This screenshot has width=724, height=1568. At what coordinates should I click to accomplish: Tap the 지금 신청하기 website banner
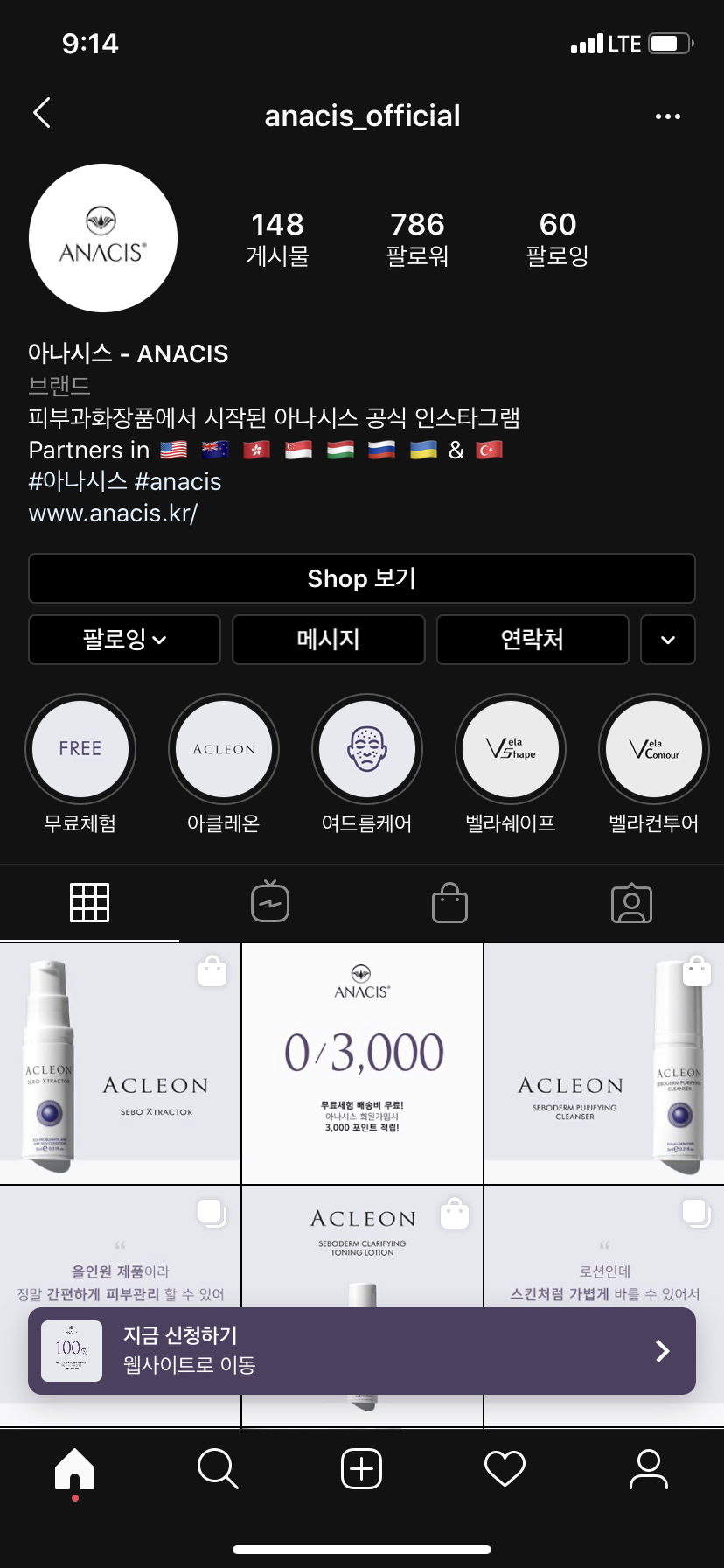coord(362,1350)
